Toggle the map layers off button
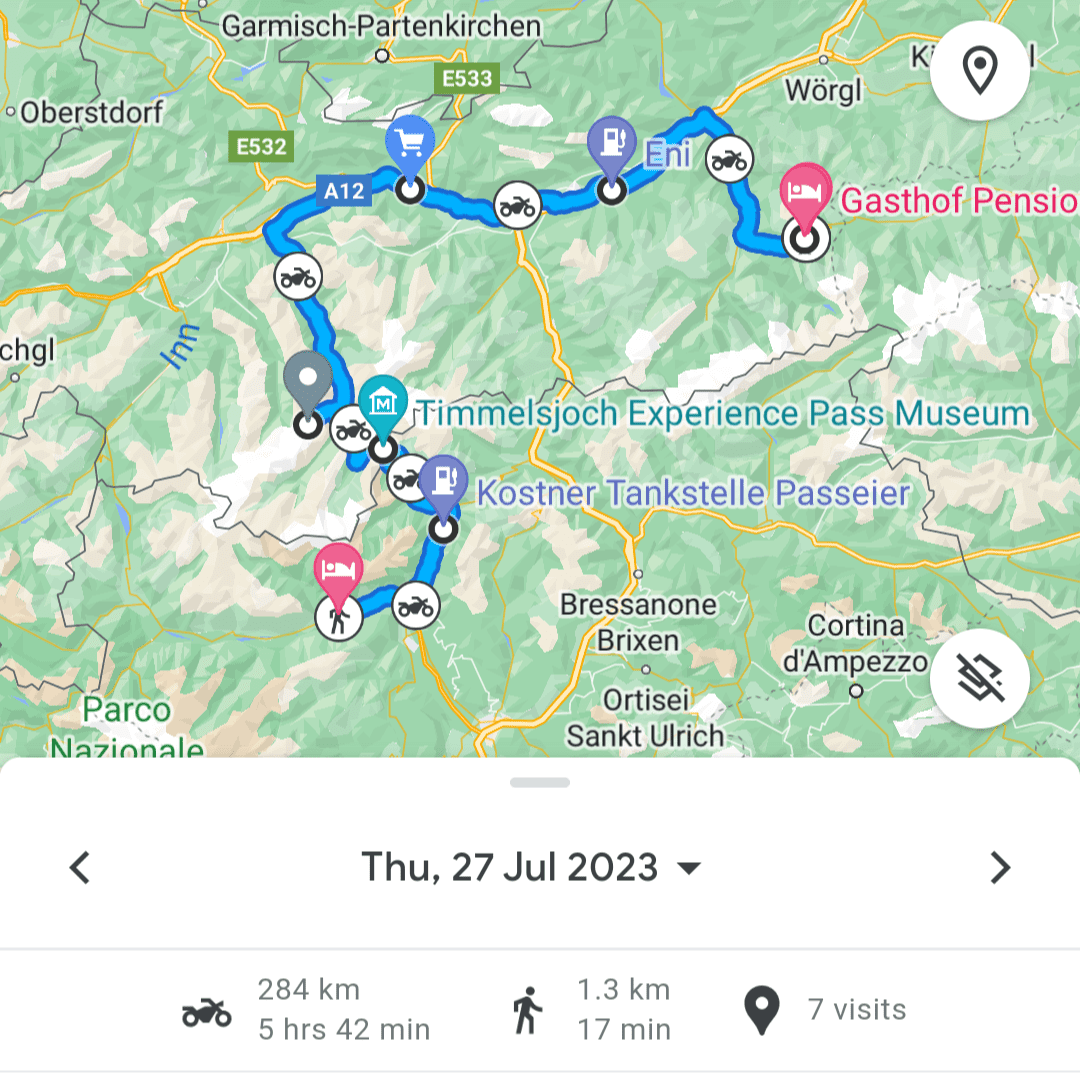The image size is (1080, 1080). [x=979, y=679]
